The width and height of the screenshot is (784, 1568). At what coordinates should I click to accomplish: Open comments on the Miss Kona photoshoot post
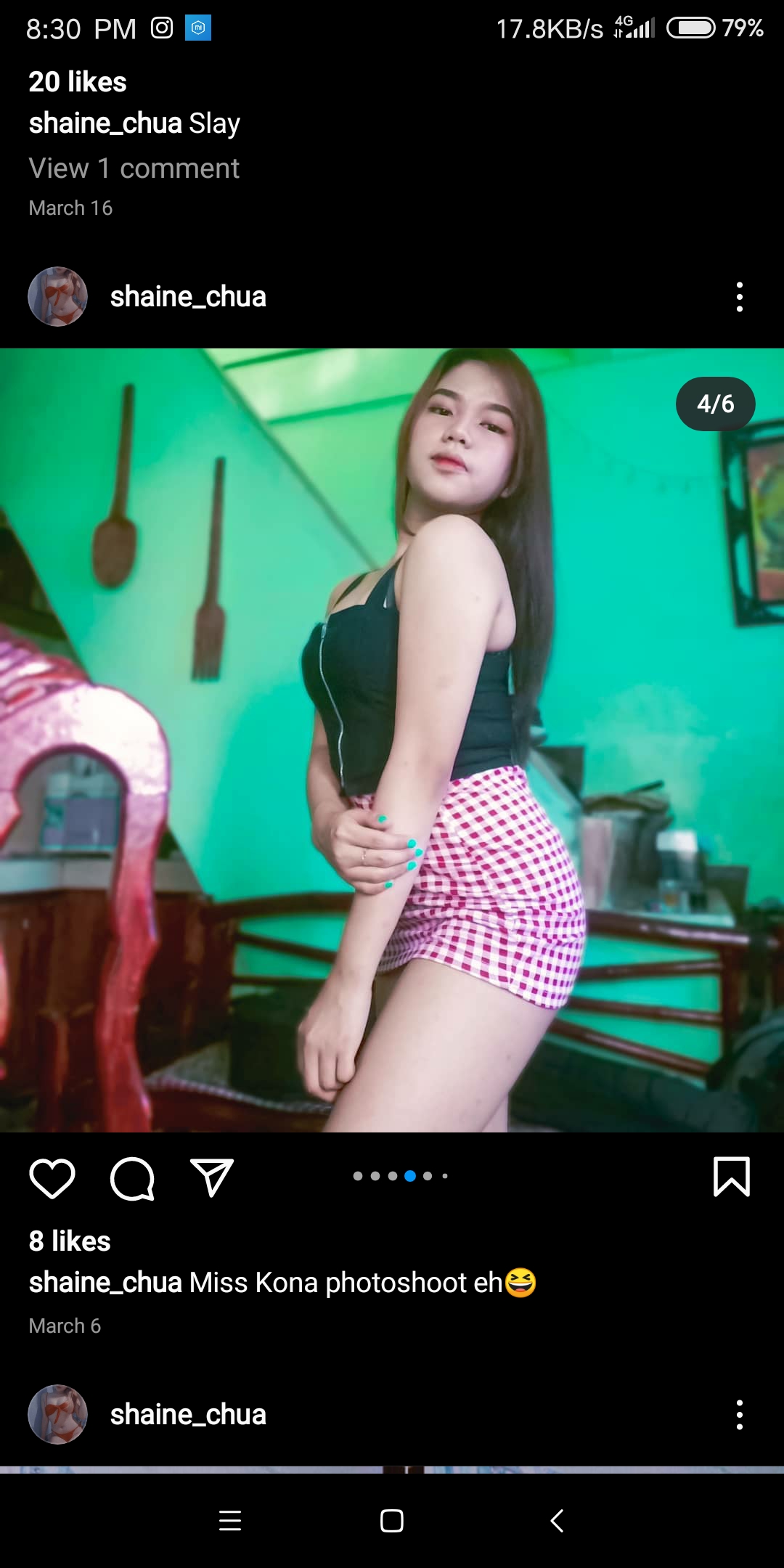[132, 1177]
